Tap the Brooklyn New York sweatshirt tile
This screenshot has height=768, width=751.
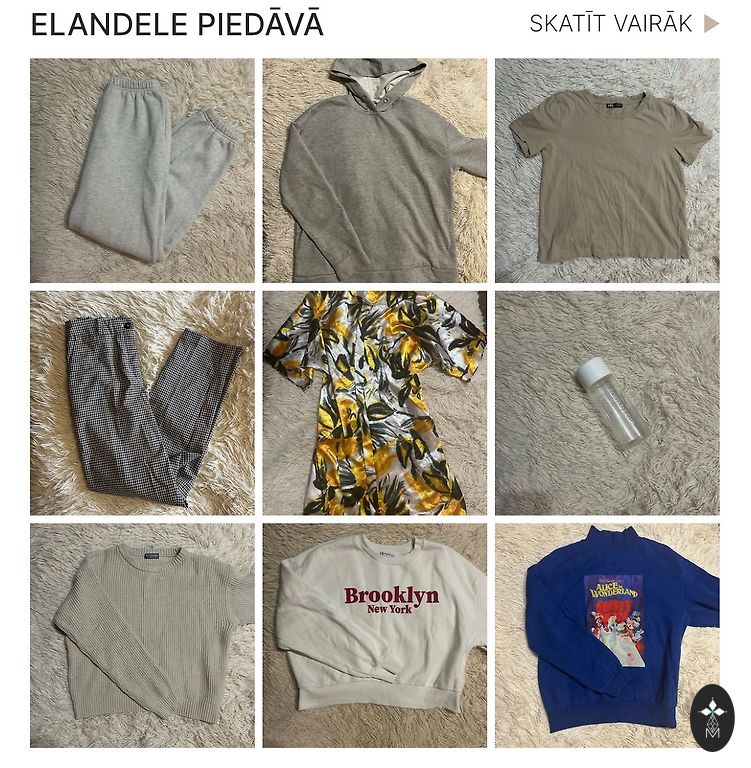(x=374, y=635)
